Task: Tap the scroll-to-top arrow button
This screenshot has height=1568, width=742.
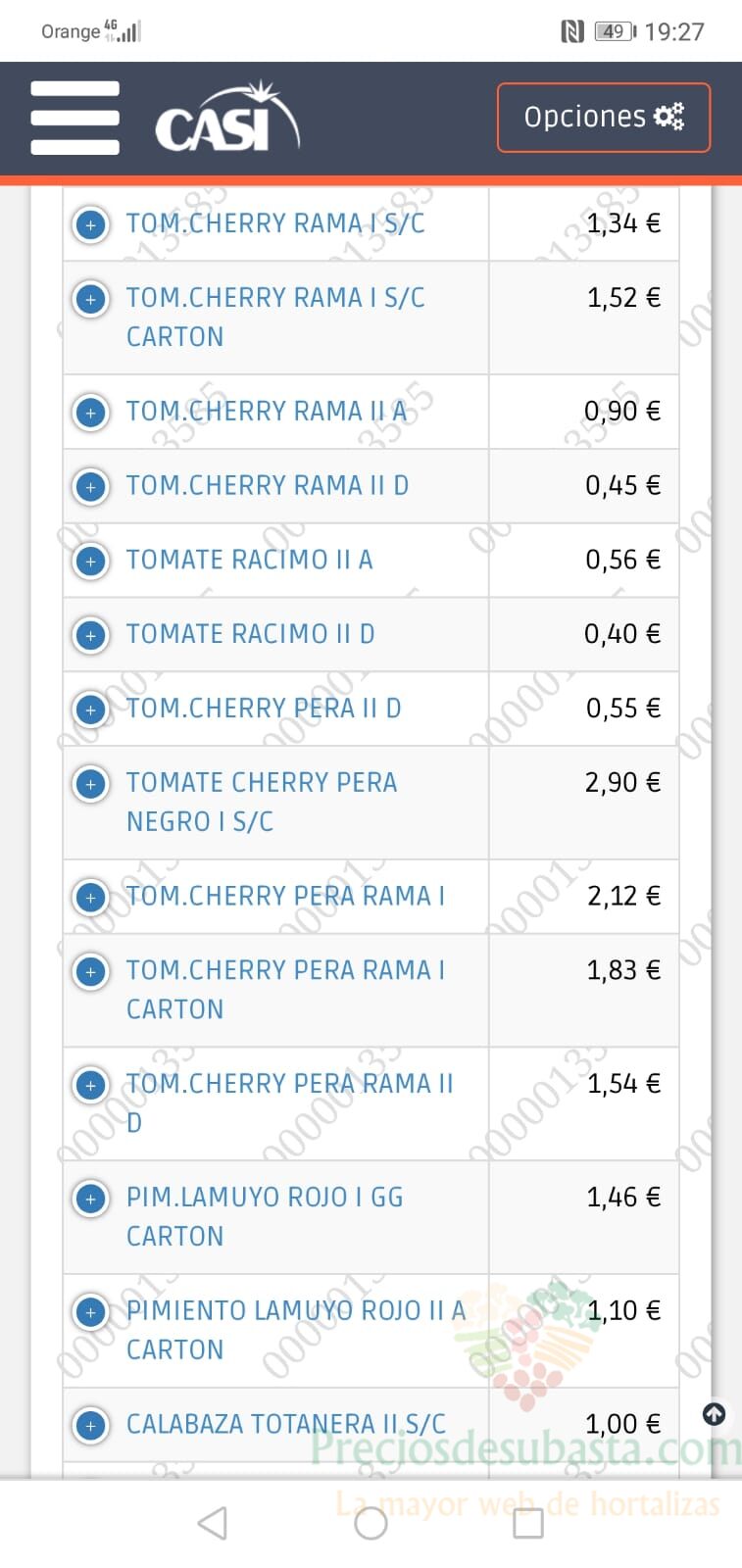Action: click(715, 1413)
